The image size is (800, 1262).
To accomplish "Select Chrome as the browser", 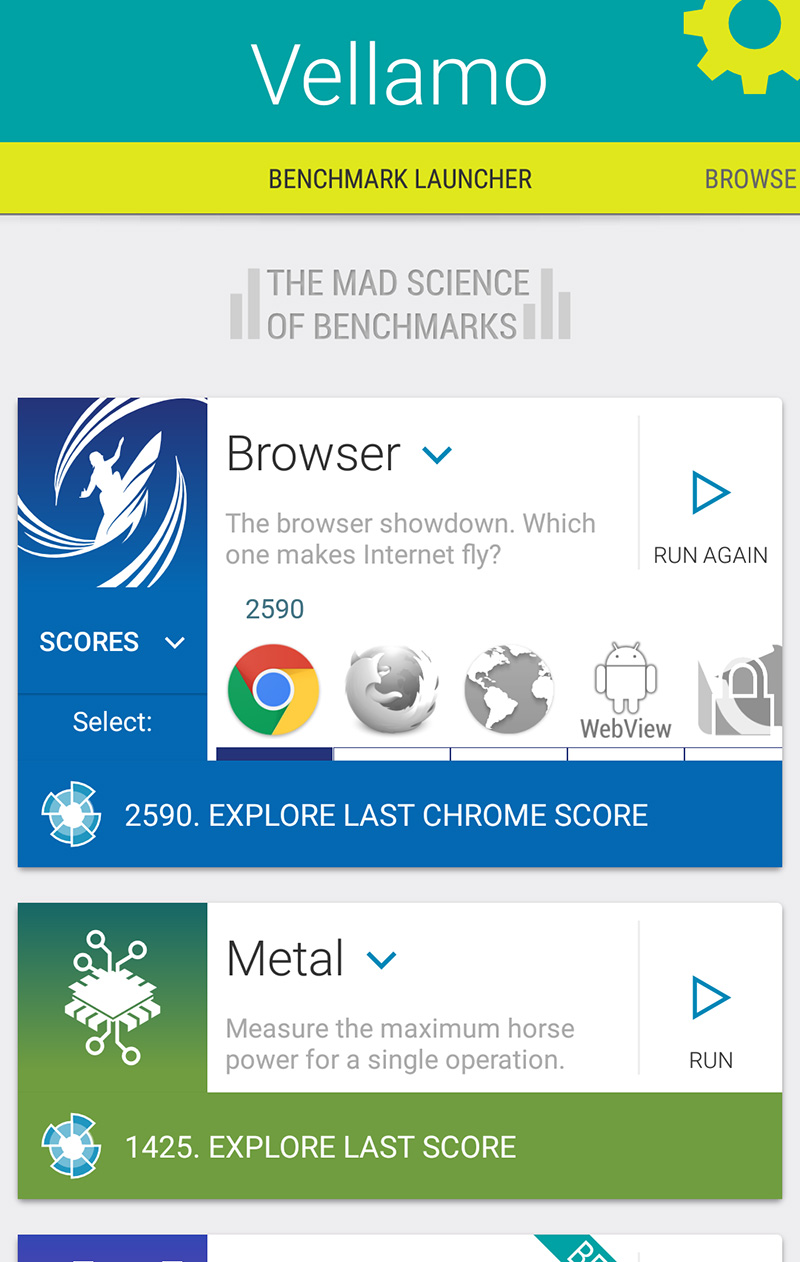I will pos(273,690).
